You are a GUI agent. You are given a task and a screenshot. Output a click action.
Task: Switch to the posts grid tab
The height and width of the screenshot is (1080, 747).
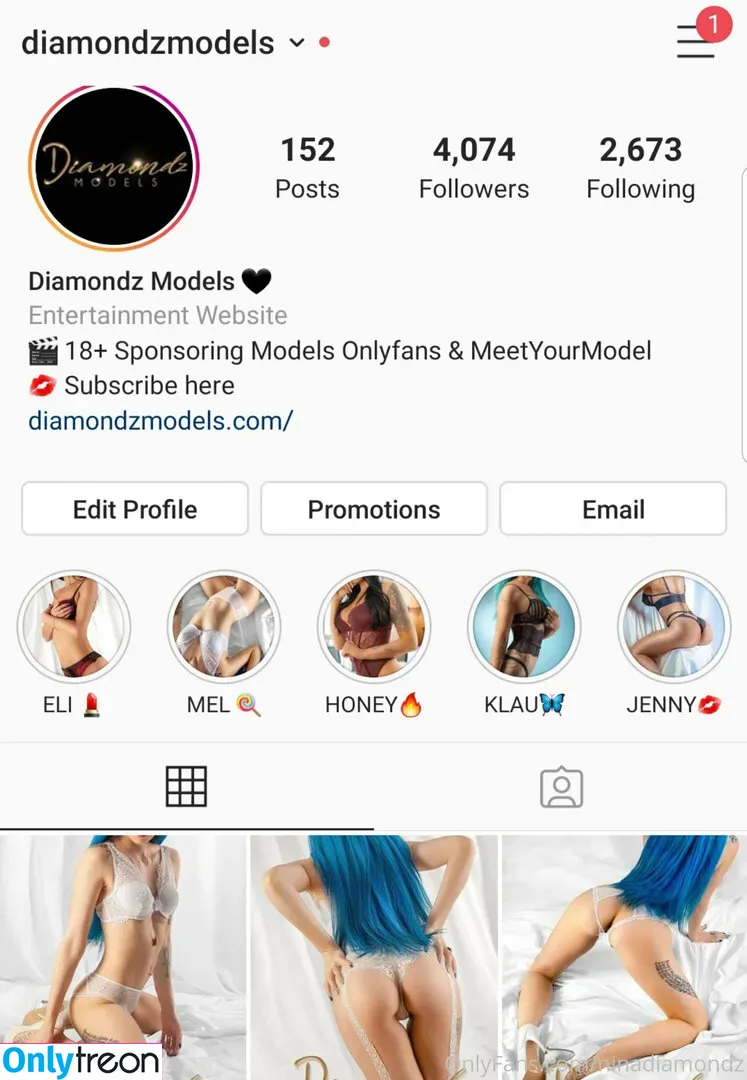[x=186, y=787]
